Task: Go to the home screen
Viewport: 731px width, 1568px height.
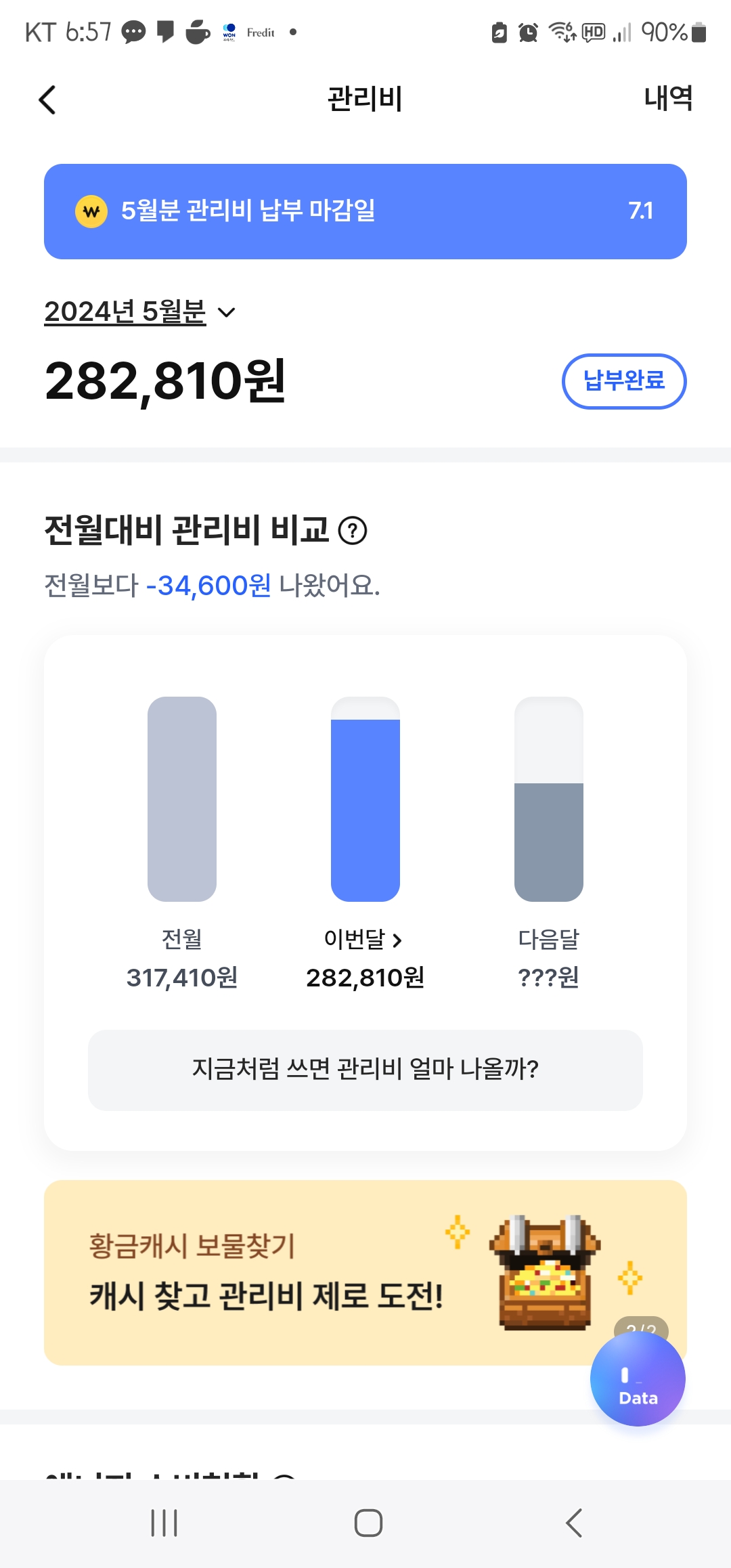Action: click(368, 1523)
